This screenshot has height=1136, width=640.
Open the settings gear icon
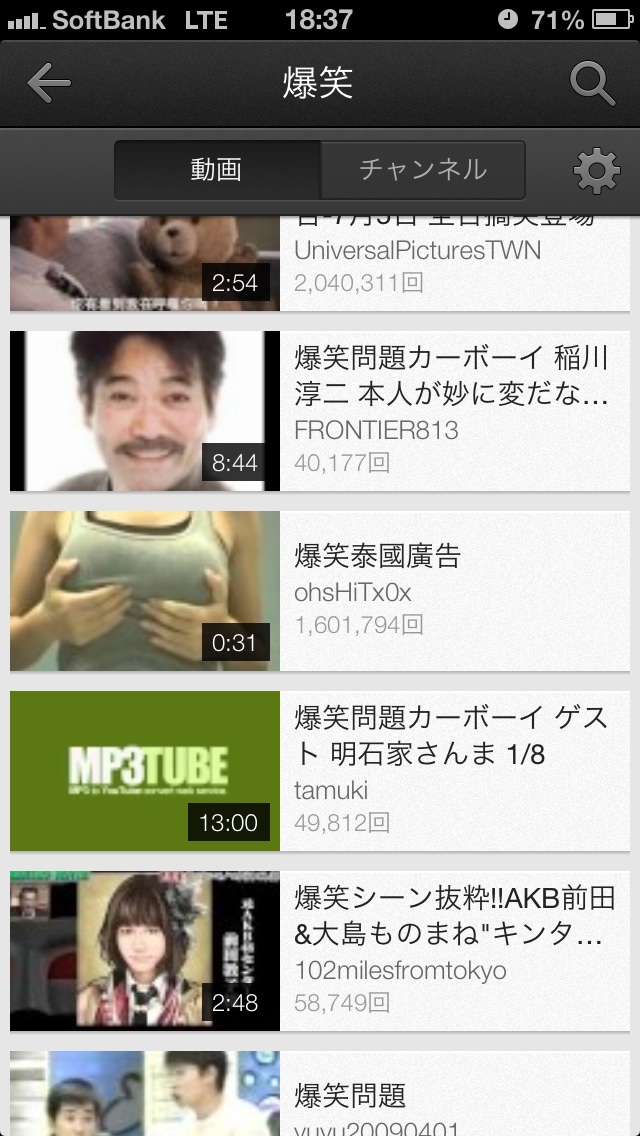pyautogui.click(x=596, y=171)
